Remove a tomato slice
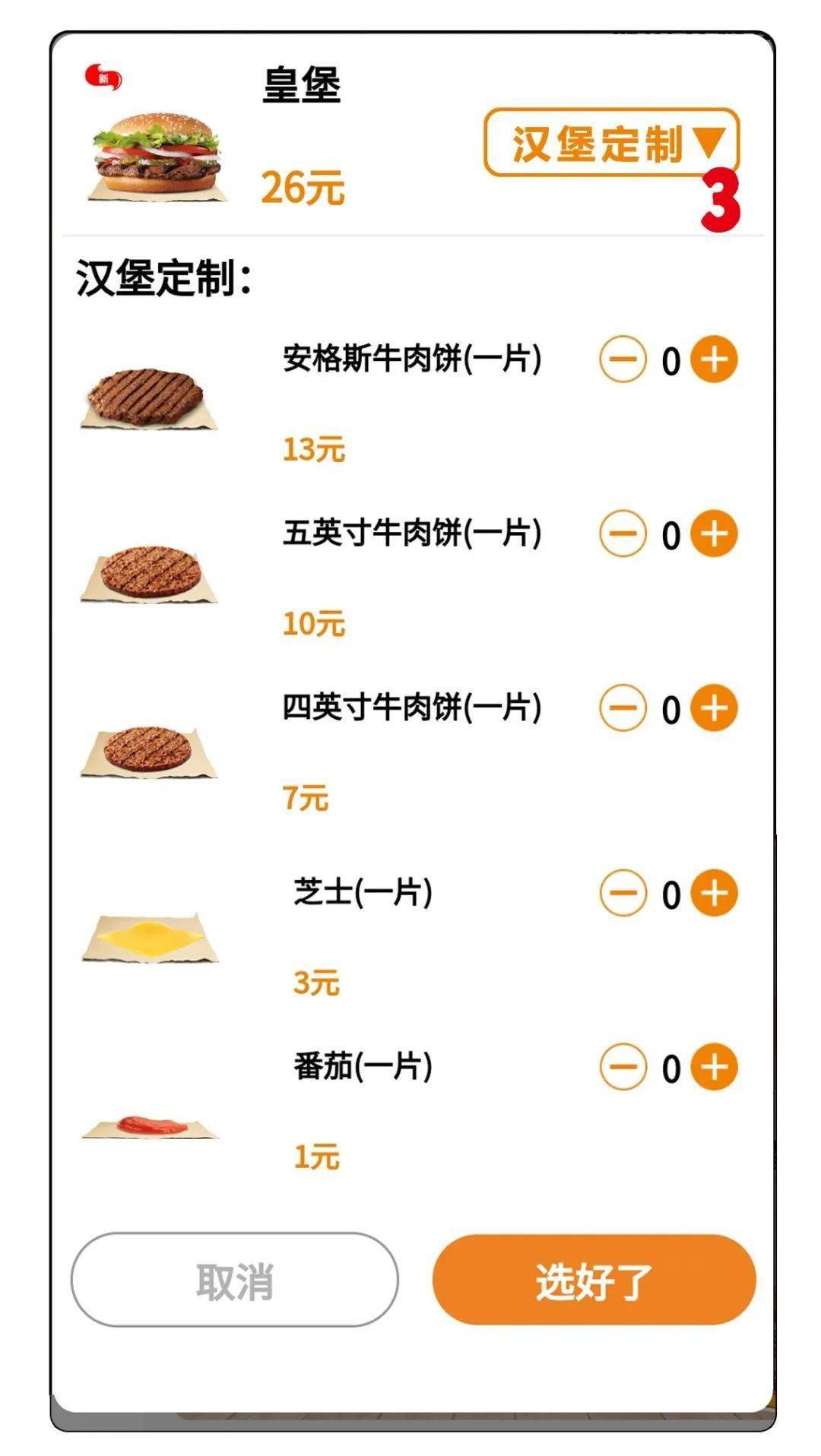Viewport: 821px width, 1456px height. click(x=622, y=1068)
